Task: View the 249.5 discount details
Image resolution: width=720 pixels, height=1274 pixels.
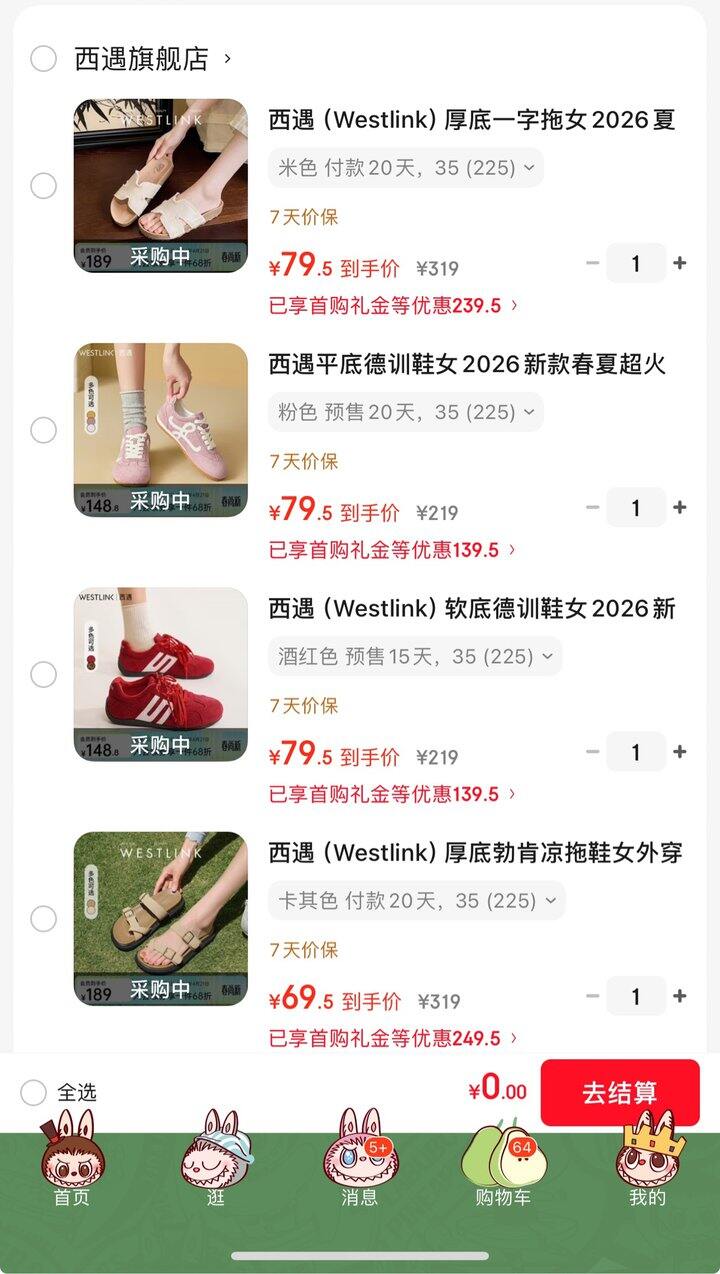Action: pos(394,1039)
